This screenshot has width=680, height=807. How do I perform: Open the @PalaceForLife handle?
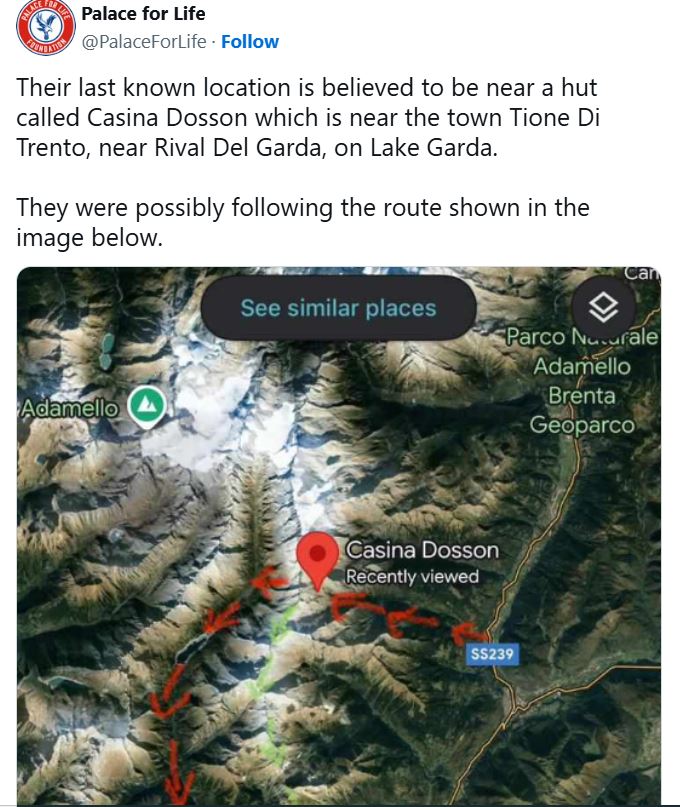144,42
